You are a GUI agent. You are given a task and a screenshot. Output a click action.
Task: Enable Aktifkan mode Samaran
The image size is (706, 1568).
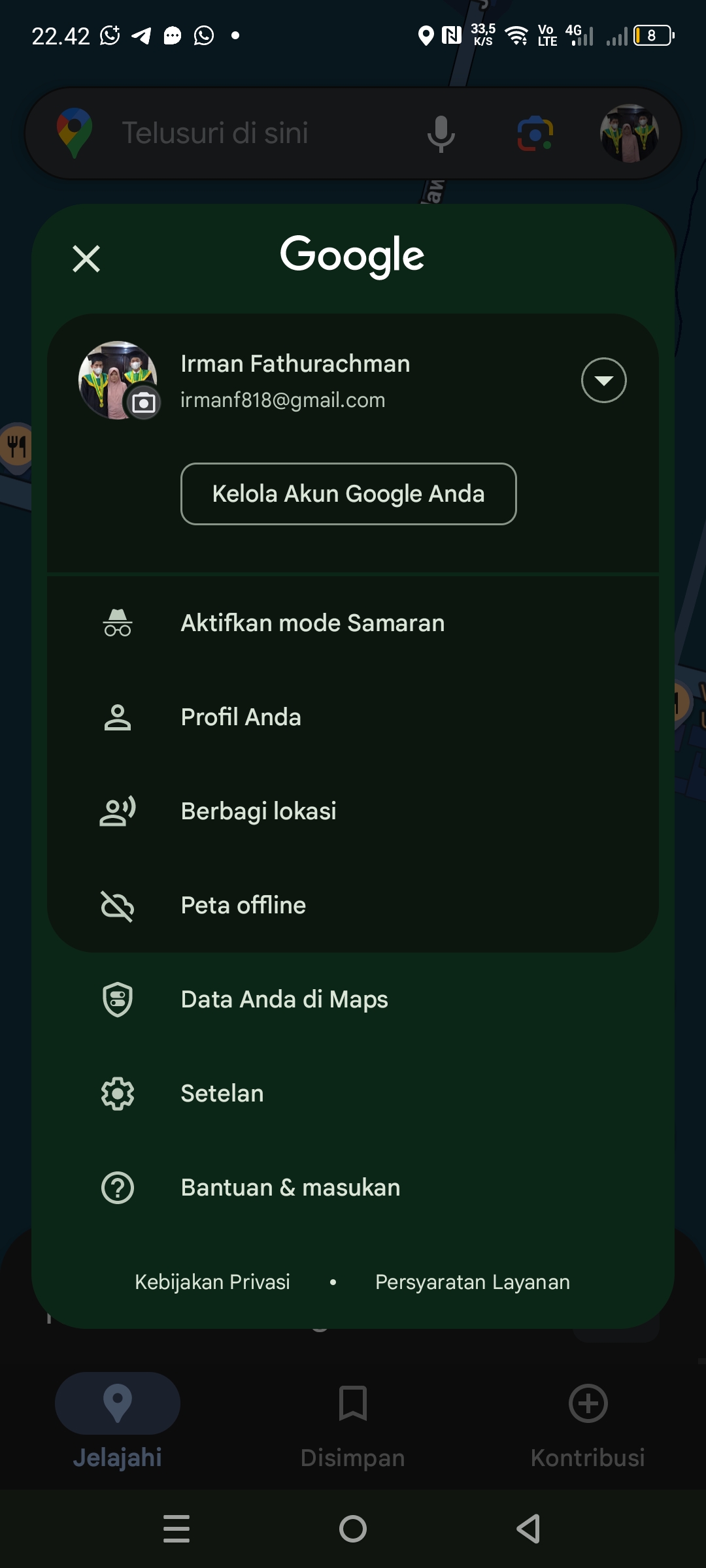[x=353, y=623]
